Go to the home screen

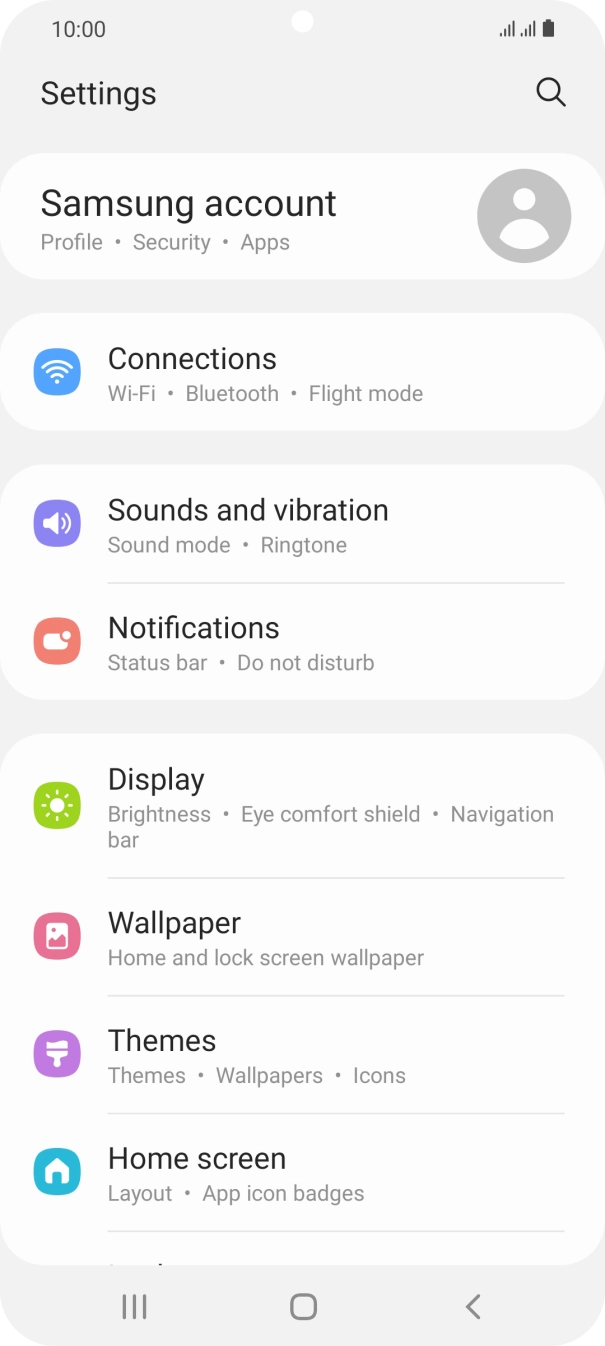(303, 1306)
